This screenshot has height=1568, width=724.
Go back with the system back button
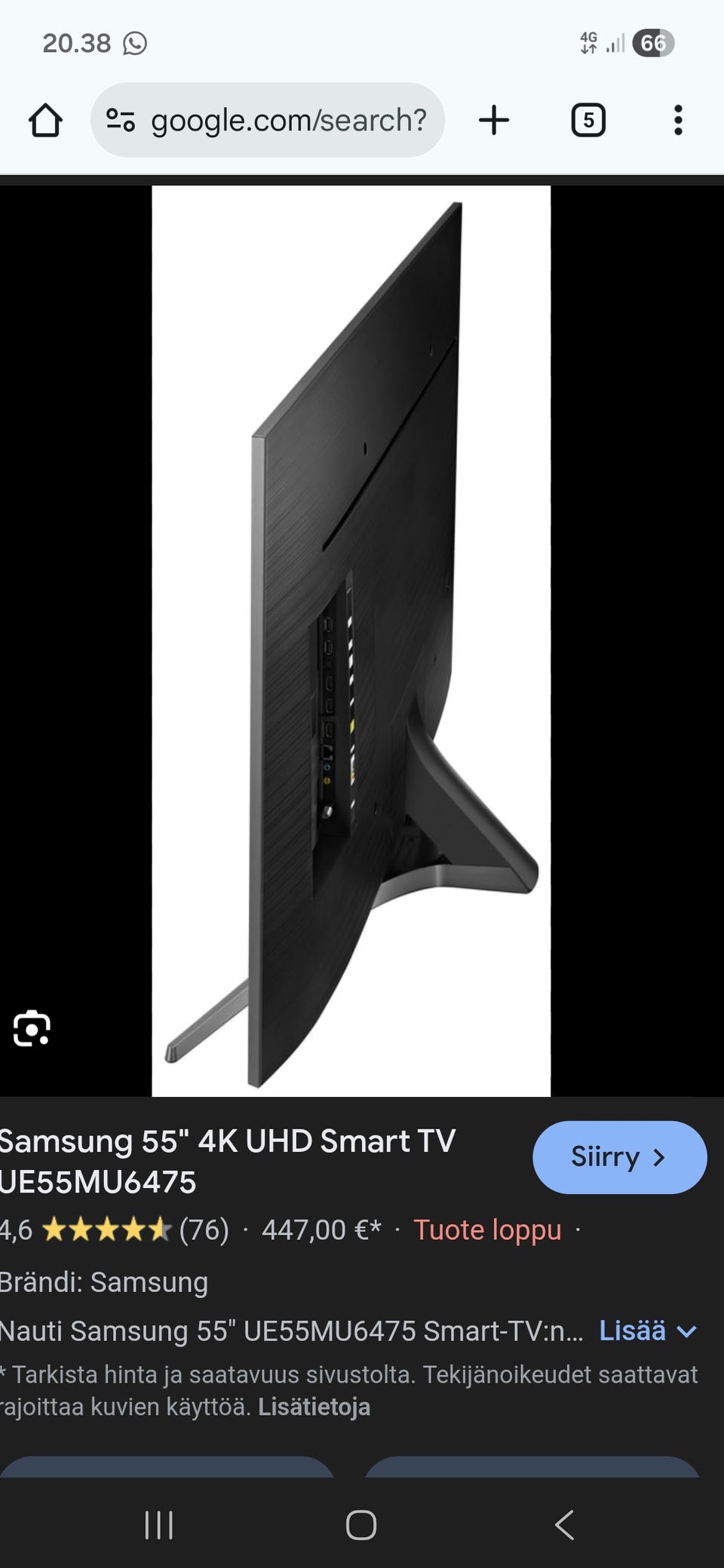[564, 1524]
